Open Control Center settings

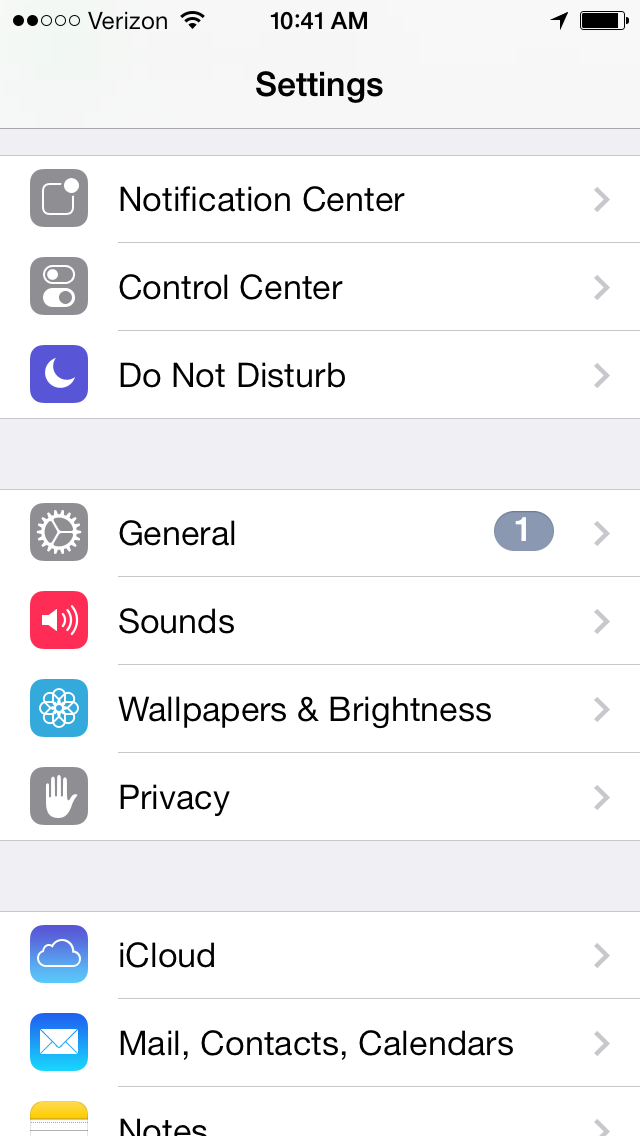(320, 287)
